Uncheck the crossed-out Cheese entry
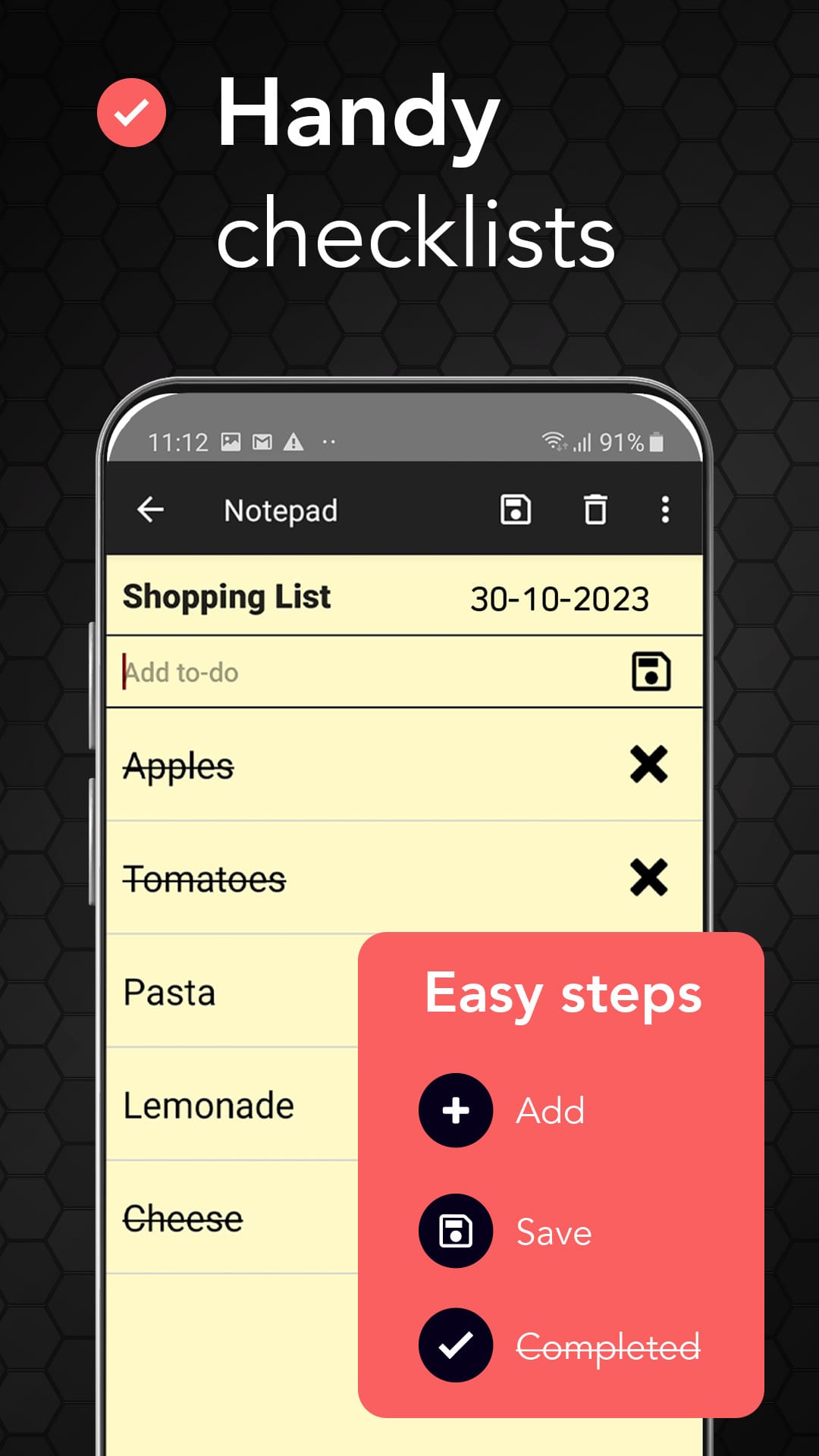This screenshot has width=819, height=1456. pos(180,1217)
